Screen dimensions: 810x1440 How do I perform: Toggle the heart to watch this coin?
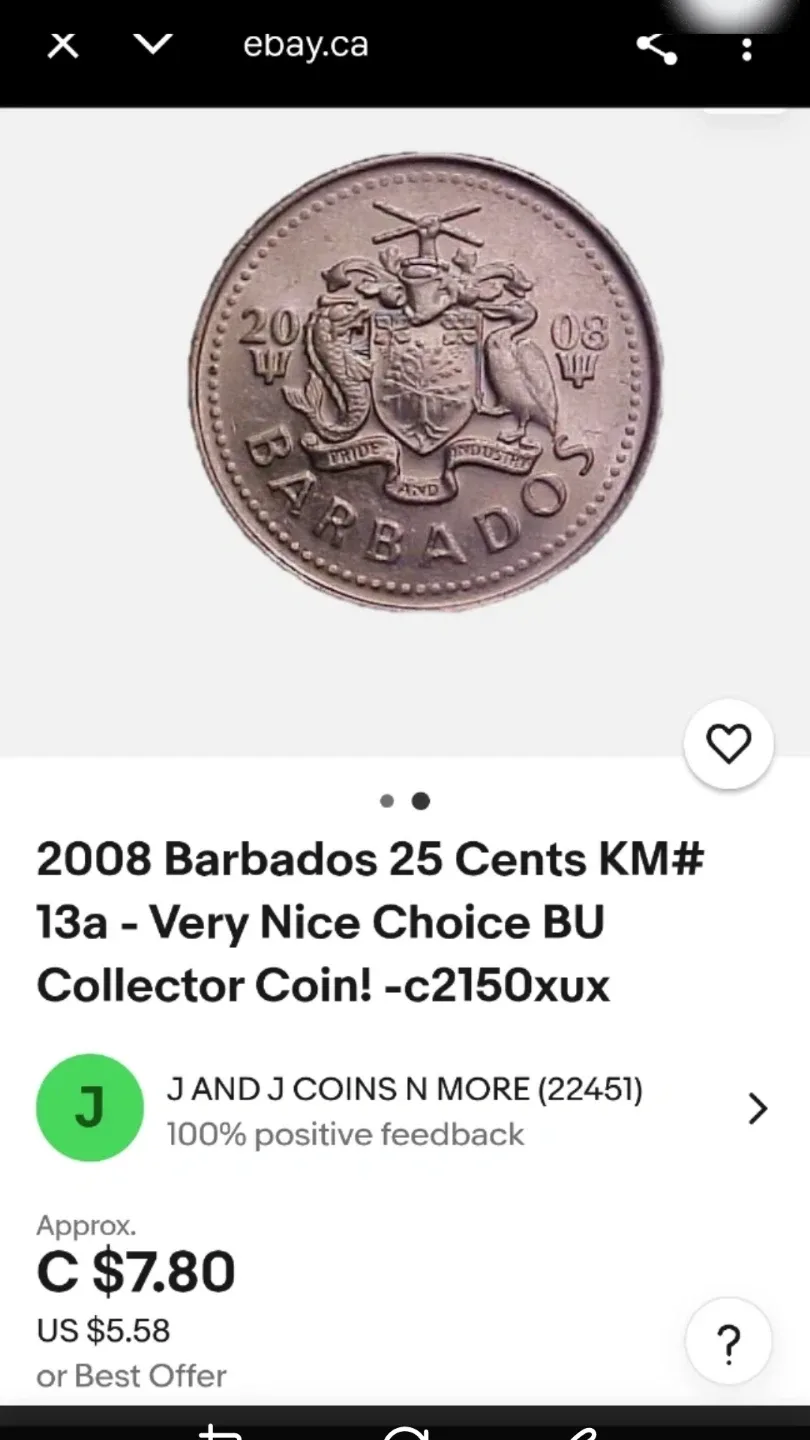tap(728, 743)
